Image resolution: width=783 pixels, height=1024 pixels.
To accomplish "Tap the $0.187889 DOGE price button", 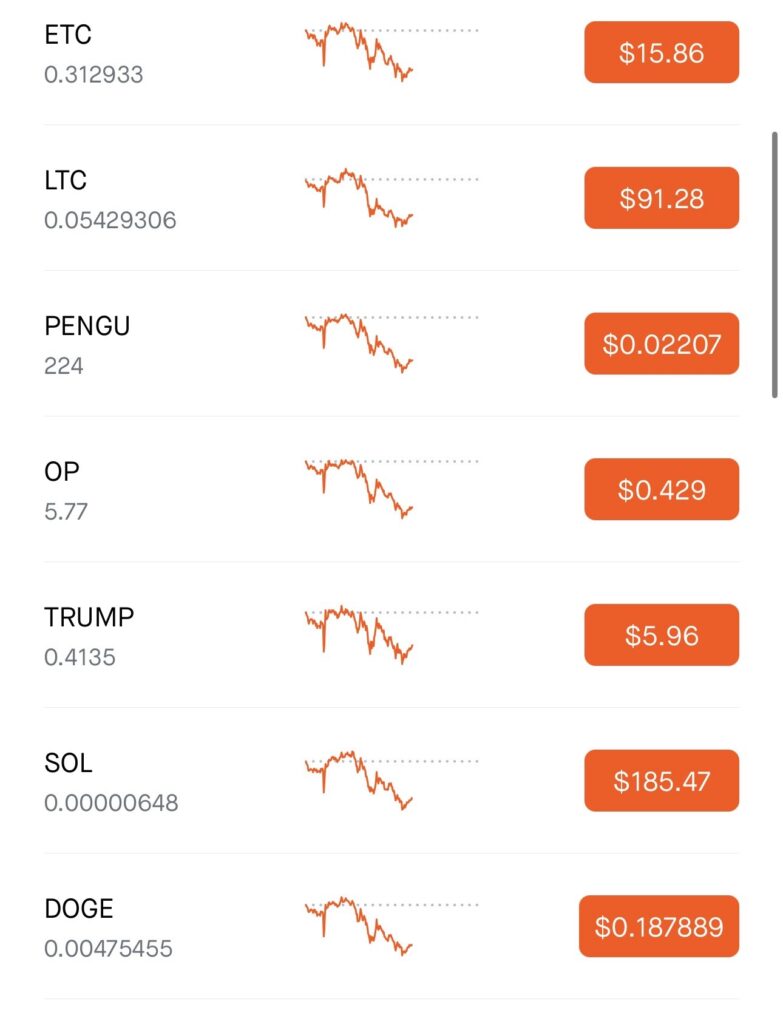I will pyautogui.click(x=658, y=927).
